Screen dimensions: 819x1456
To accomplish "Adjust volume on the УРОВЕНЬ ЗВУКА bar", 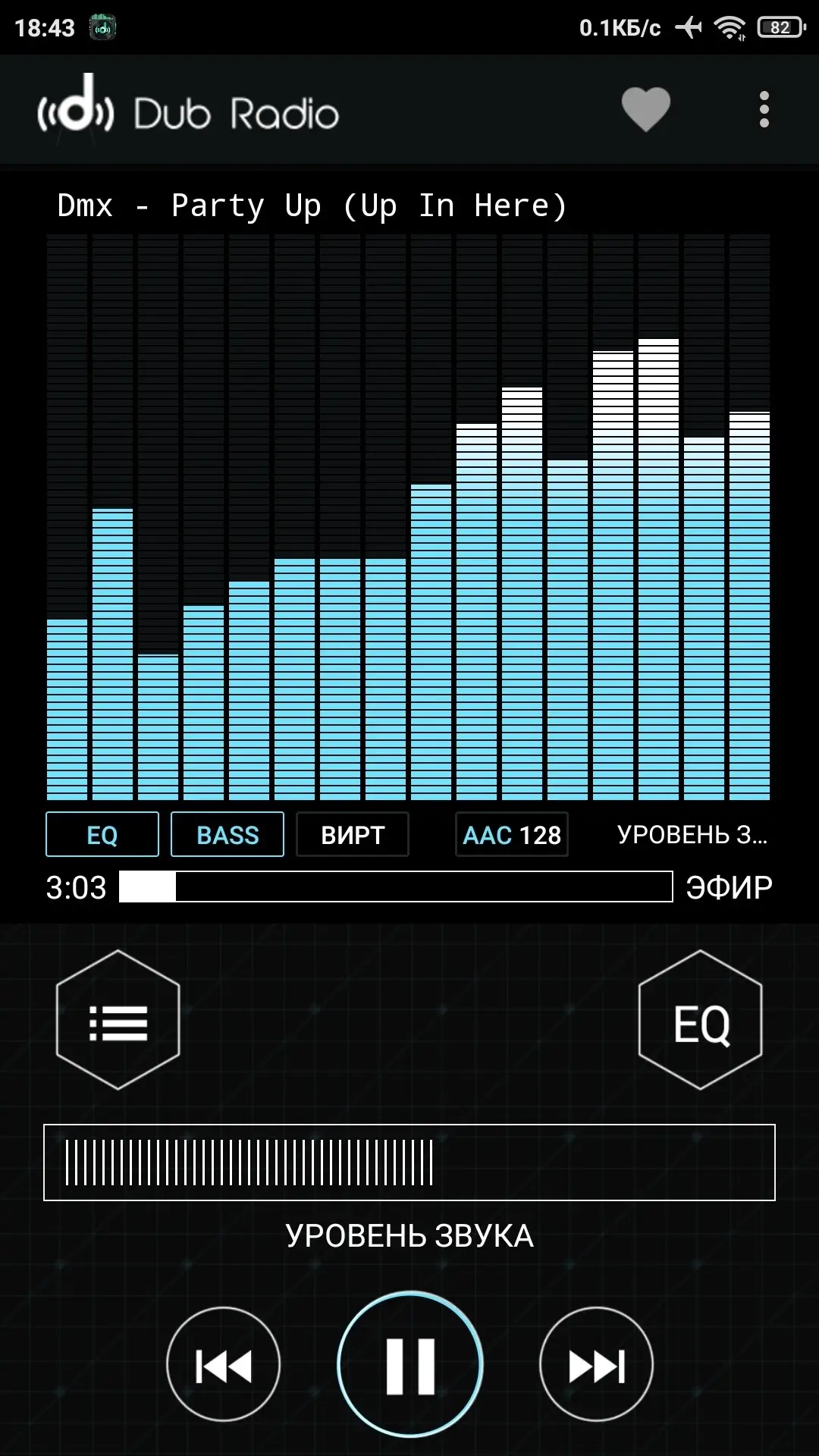I will coord(409,1163).
